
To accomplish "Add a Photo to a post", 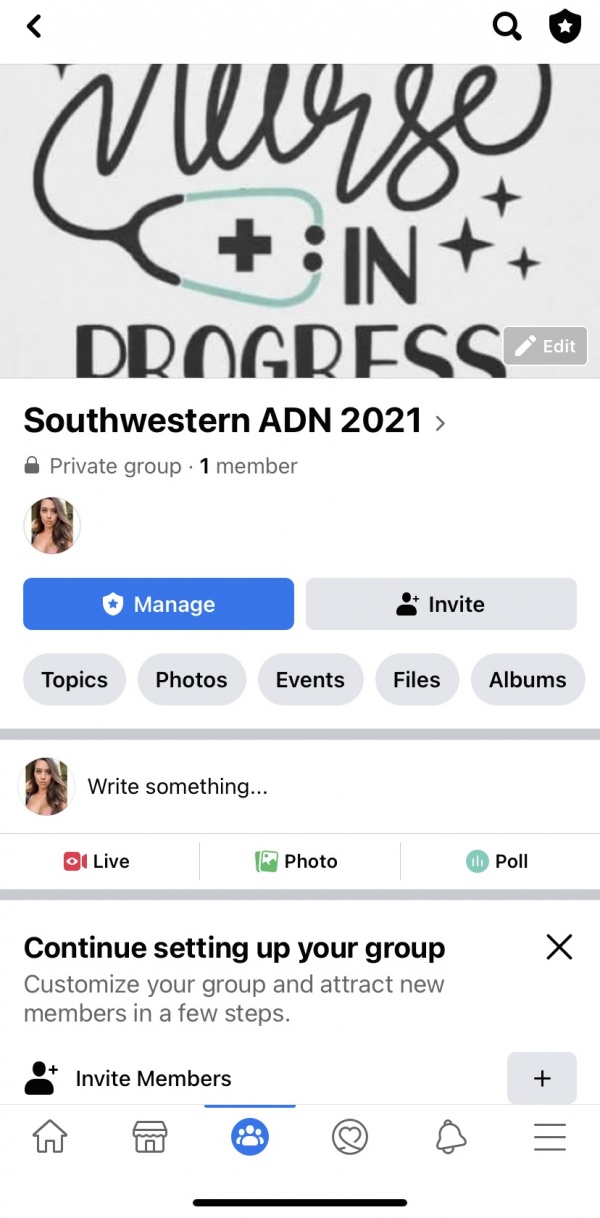I will coord(297,861).
